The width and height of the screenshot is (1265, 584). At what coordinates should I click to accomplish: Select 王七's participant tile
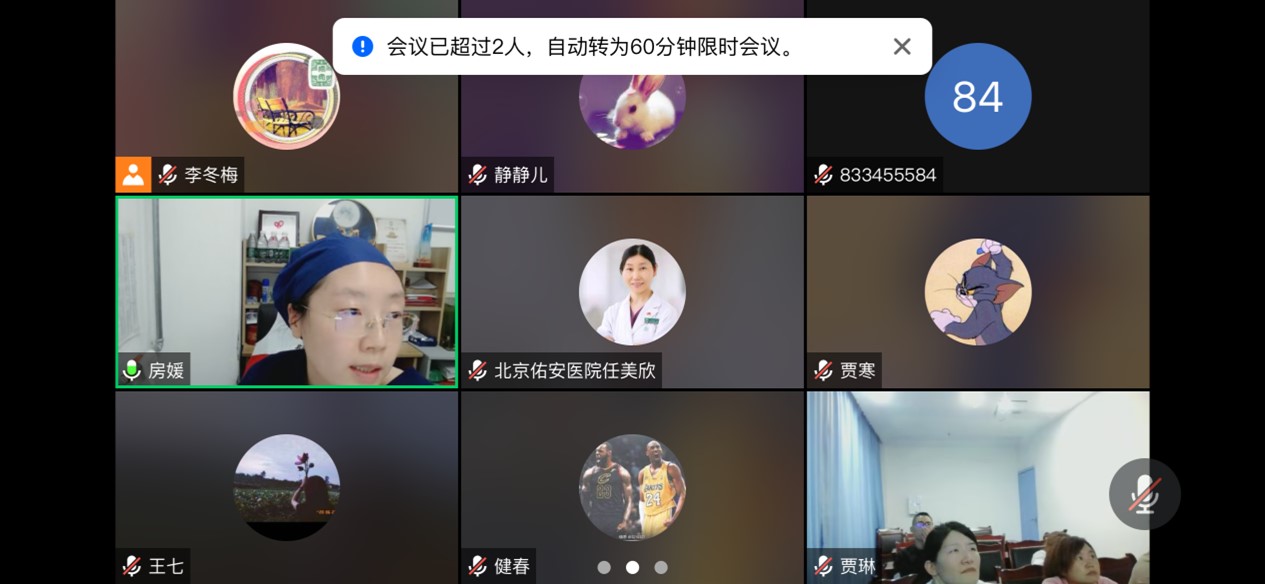tap(286, 487)
